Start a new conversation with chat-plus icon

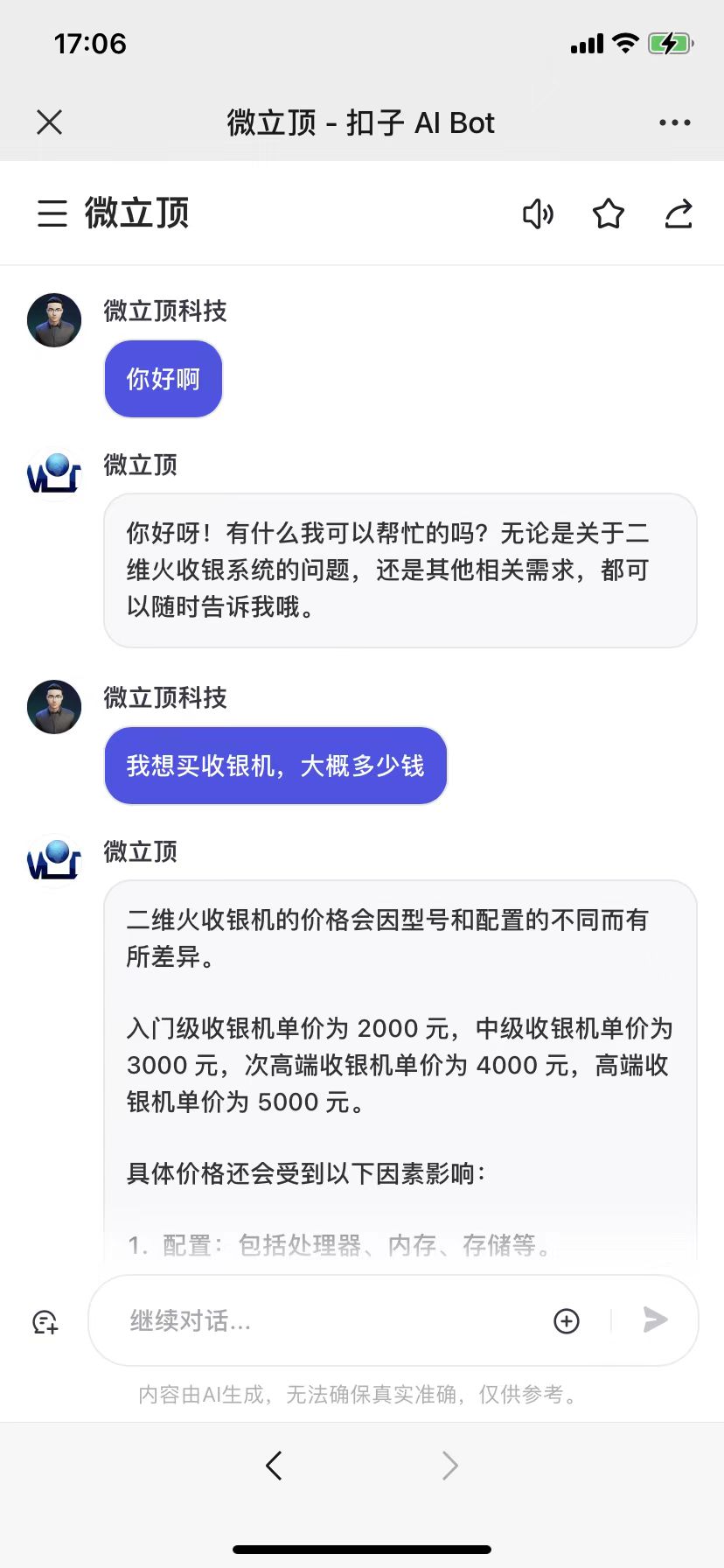[45, 1321]
